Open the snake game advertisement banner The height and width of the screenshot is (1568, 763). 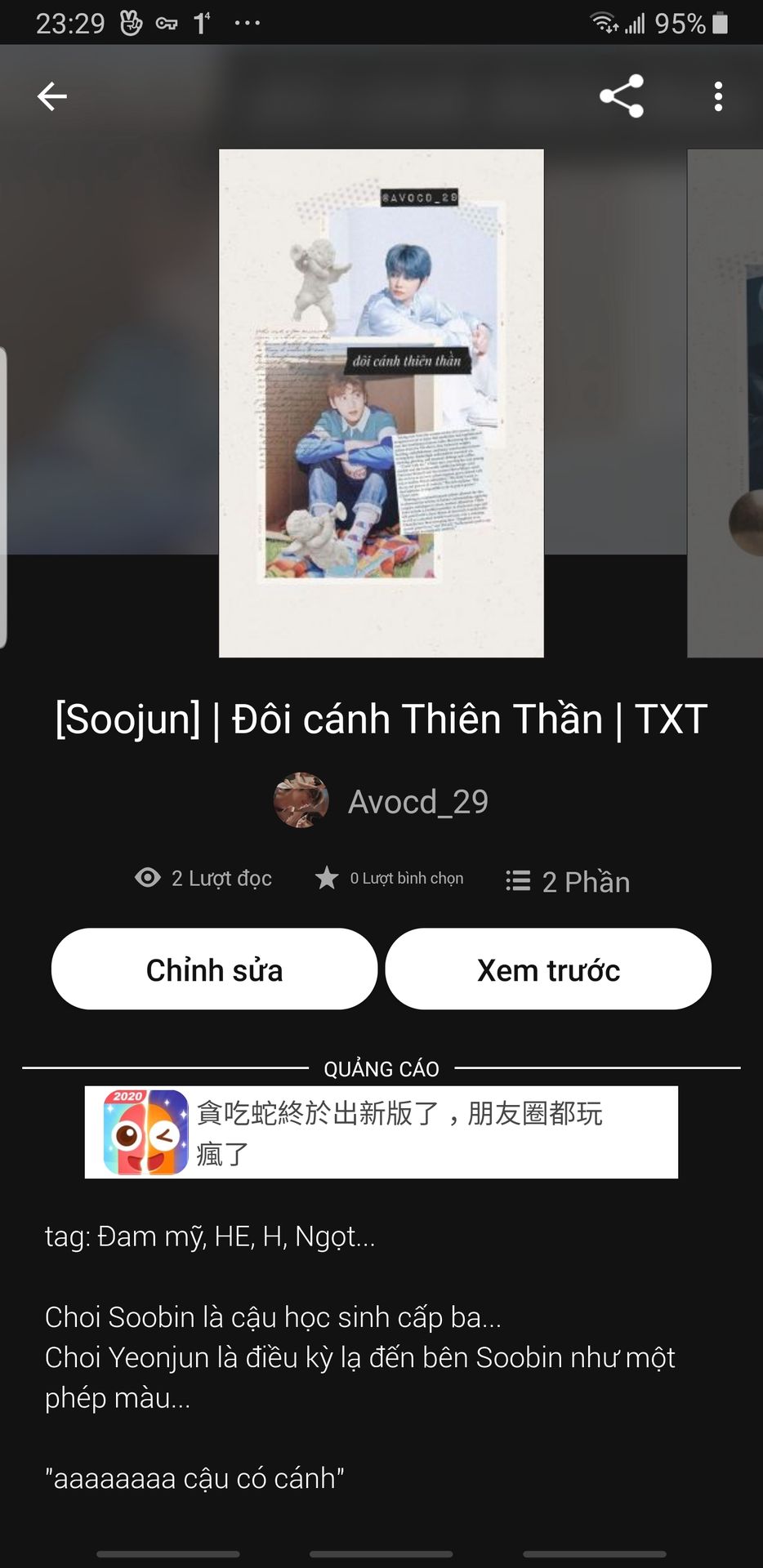click(381, 1132)
